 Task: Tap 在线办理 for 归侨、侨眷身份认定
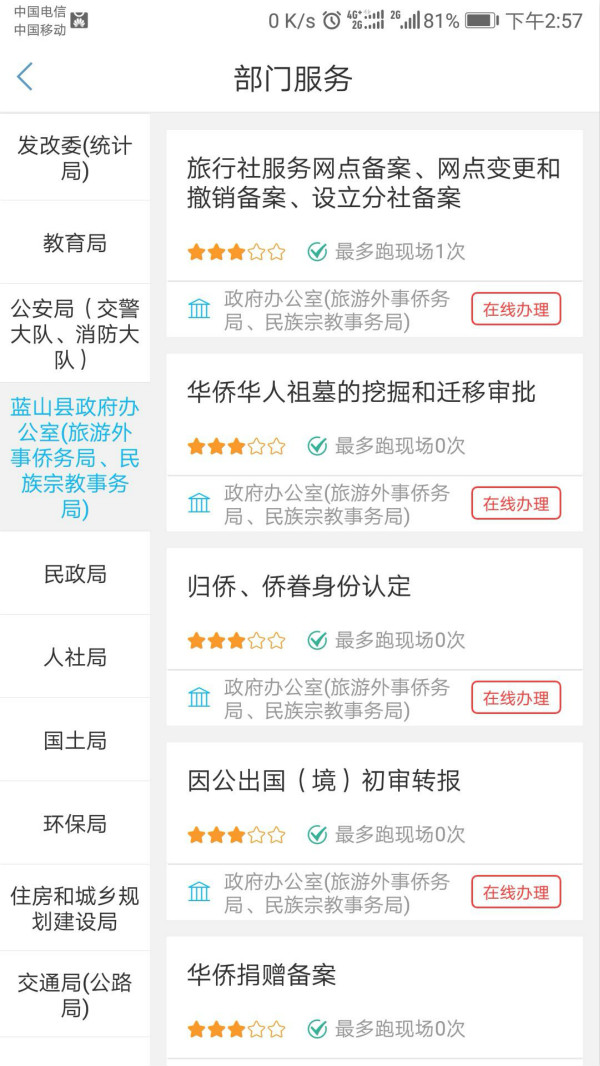pos(516,698)
